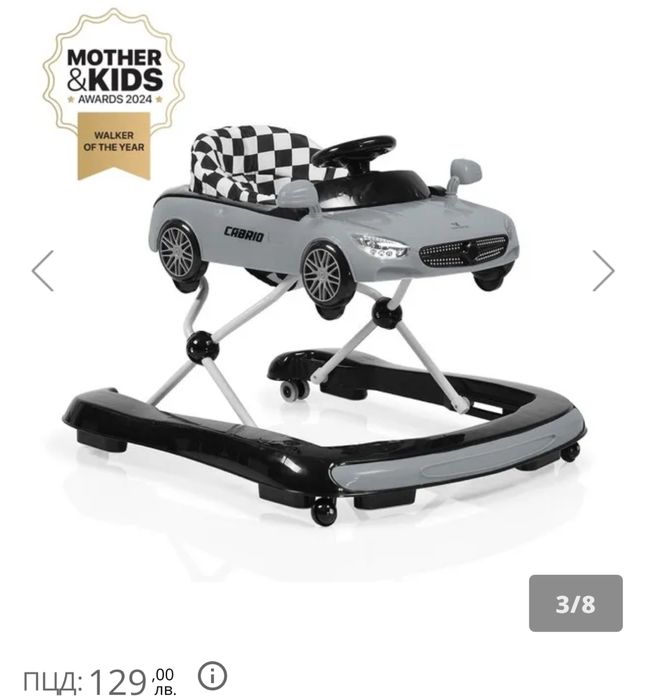Go to the next product image
Image resolution: width=645 pixels, height=700 pixels.
[x=602, y=271]
